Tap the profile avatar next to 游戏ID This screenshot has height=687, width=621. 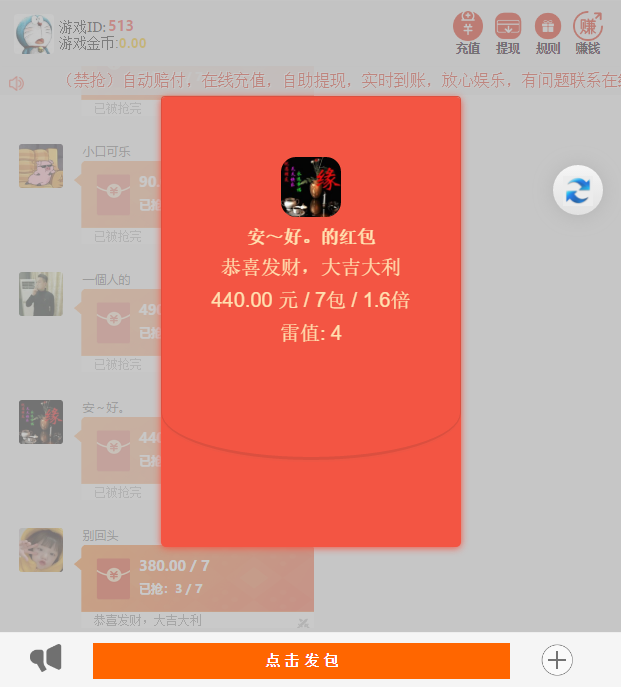pos(34,34)
